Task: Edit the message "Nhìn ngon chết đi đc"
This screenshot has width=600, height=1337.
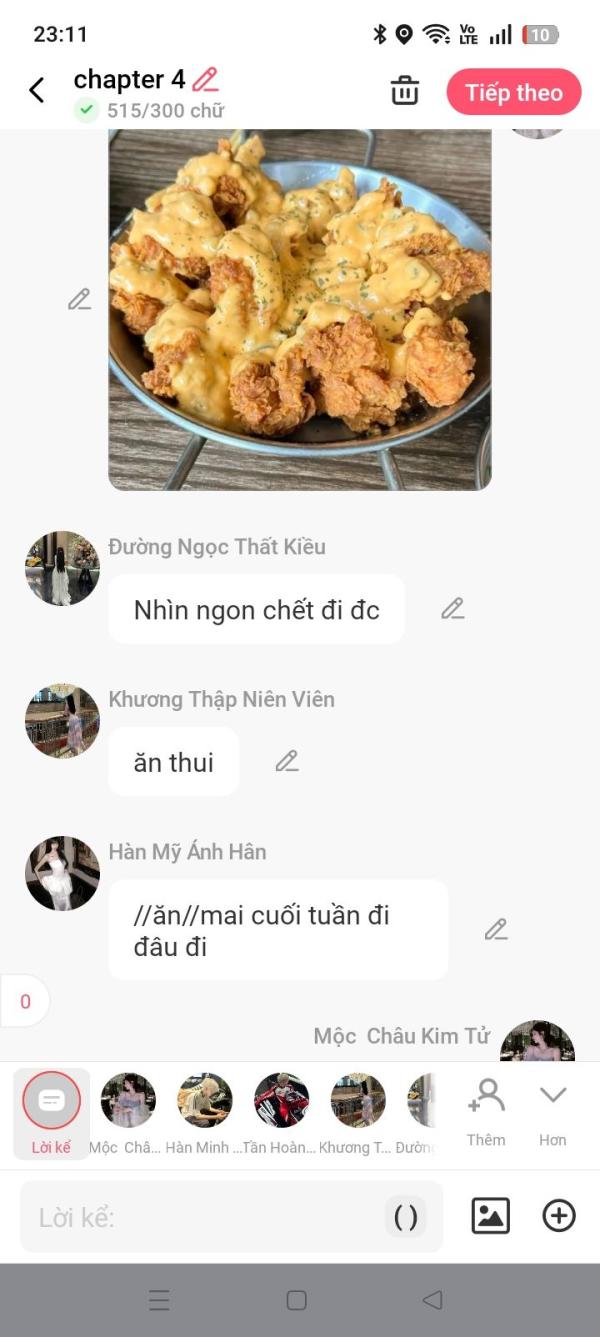Action: tap(453, 608)
